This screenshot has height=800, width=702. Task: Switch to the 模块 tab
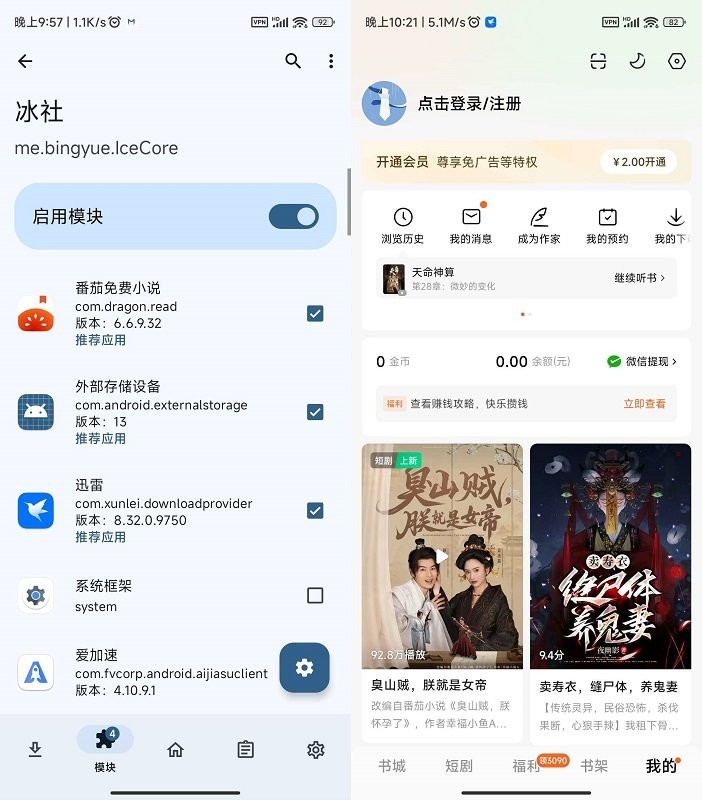point(105,750)
